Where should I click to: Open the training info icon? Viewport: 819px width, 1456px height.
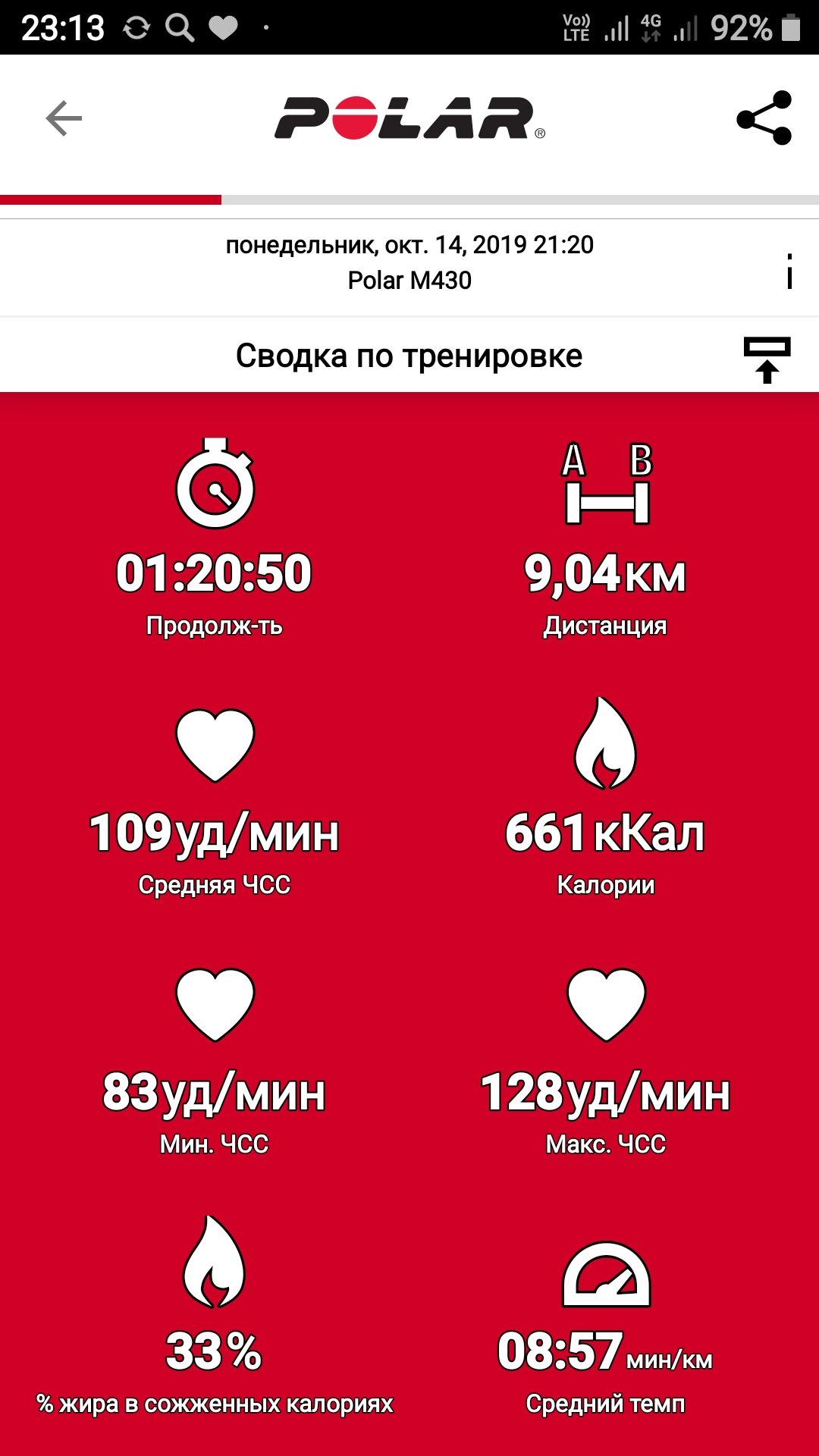coord(789,271)
